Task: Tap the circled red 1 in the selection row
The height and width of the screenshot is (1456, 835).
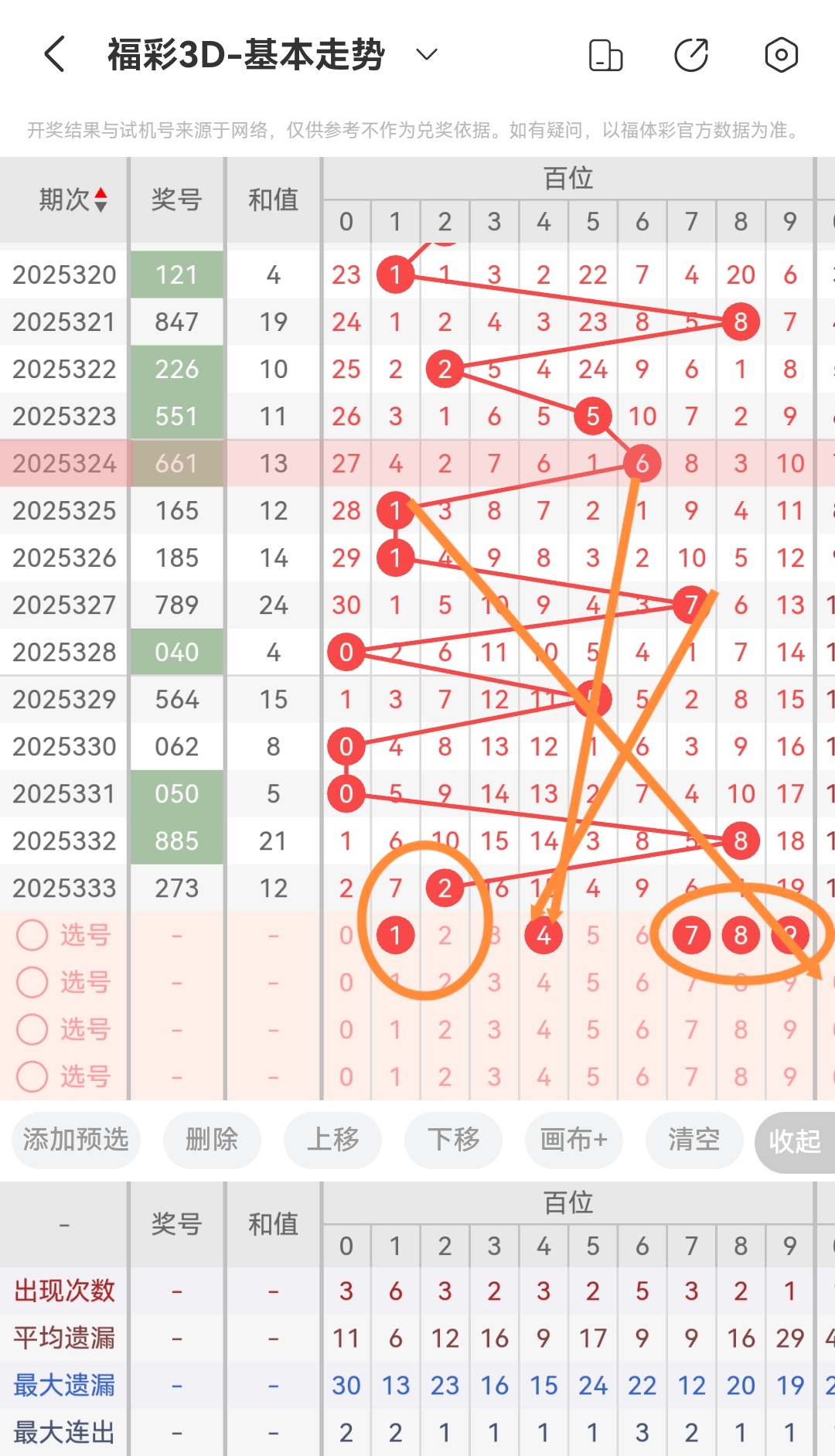Action: pos(396,935)
